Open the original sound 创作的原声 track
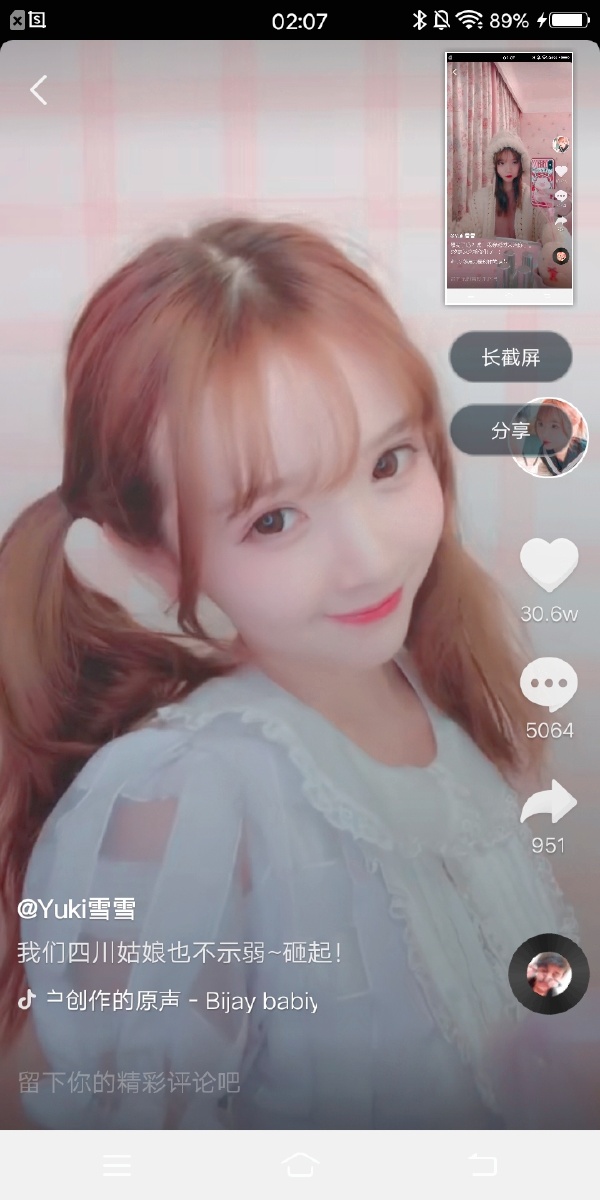Image resolution: width=600 pixels, height=1200 pixels. coord(180,1000)
